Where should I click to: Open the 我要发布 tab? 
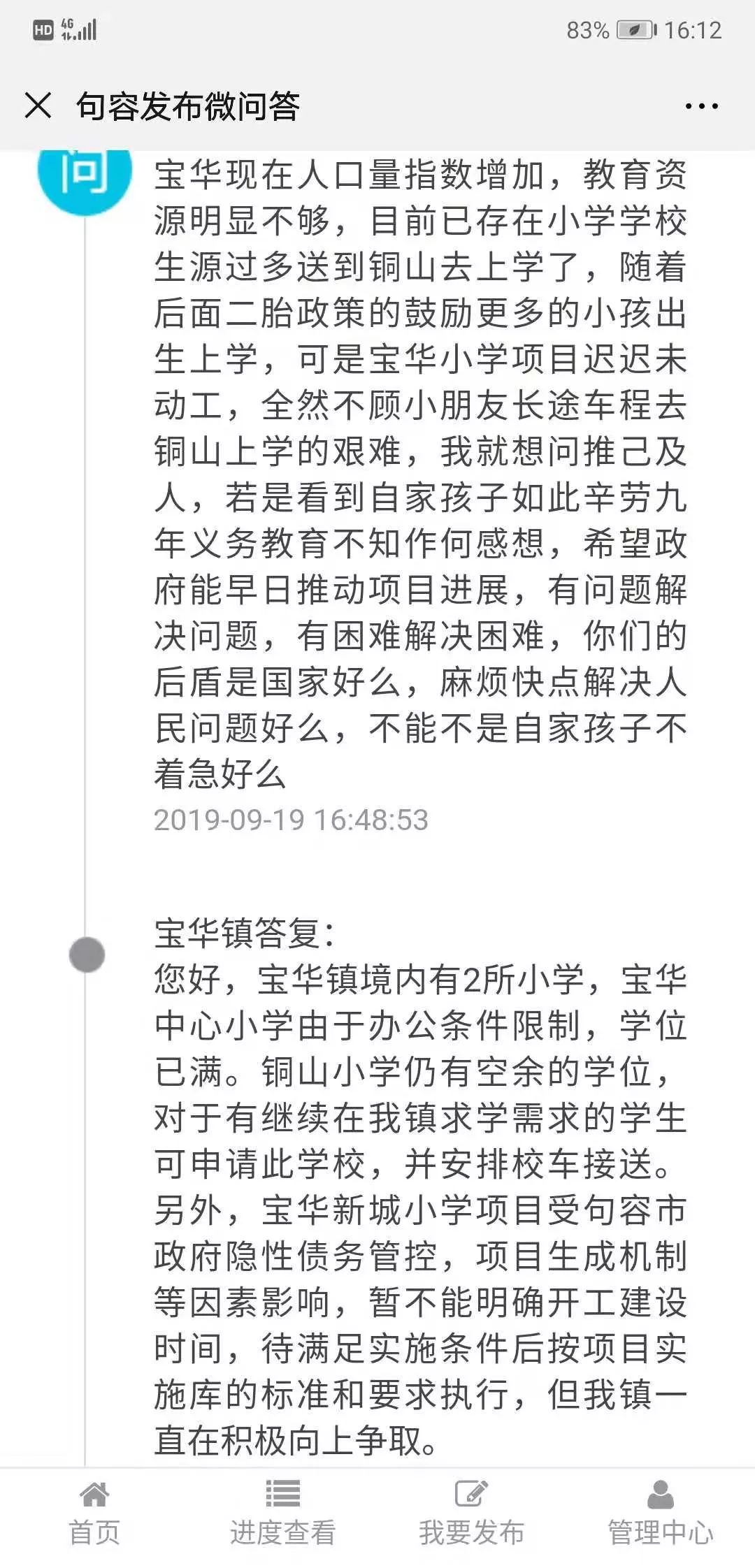tap(472, 1512)
